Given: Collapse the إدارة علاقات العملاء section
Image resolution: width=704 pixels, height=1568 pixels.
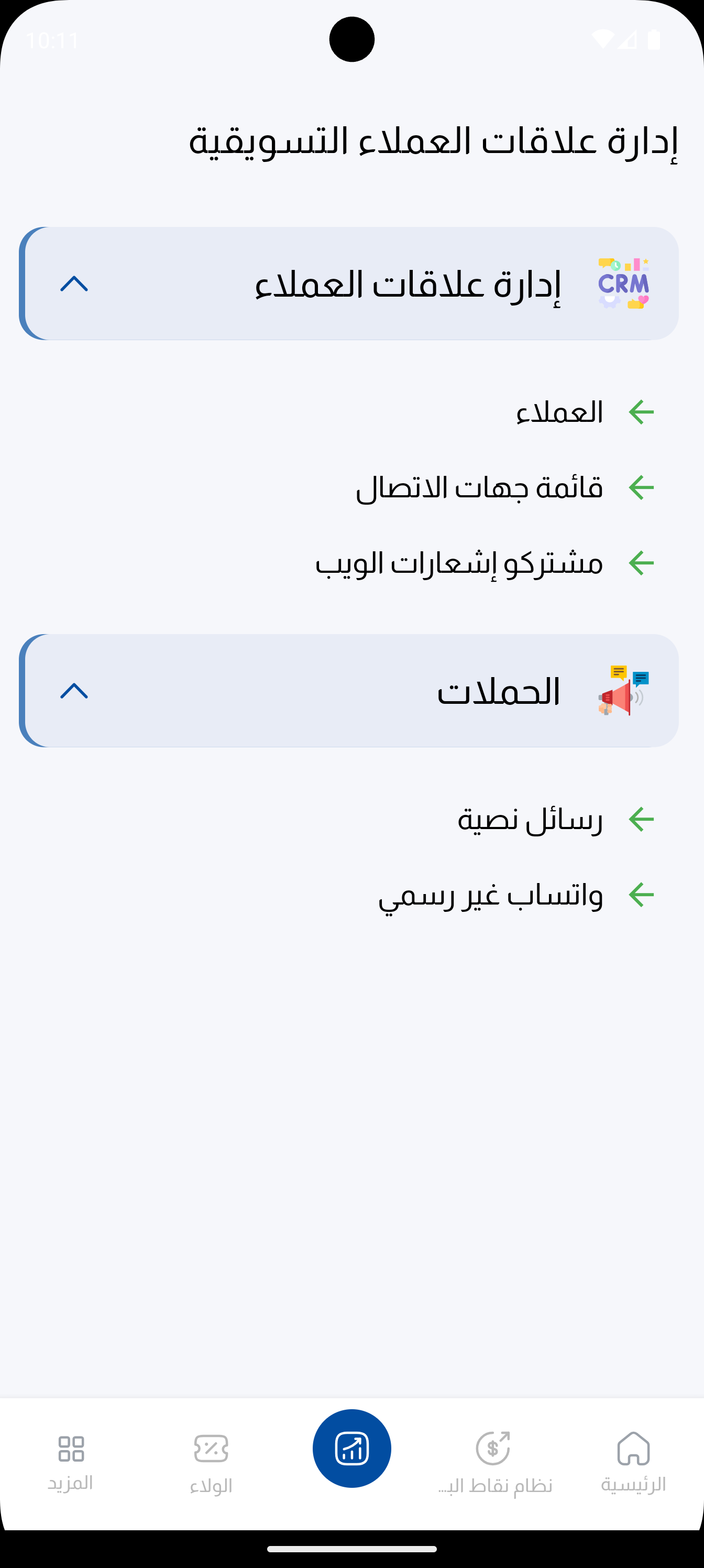Looking at the screenshot, I should coord(74,284).
